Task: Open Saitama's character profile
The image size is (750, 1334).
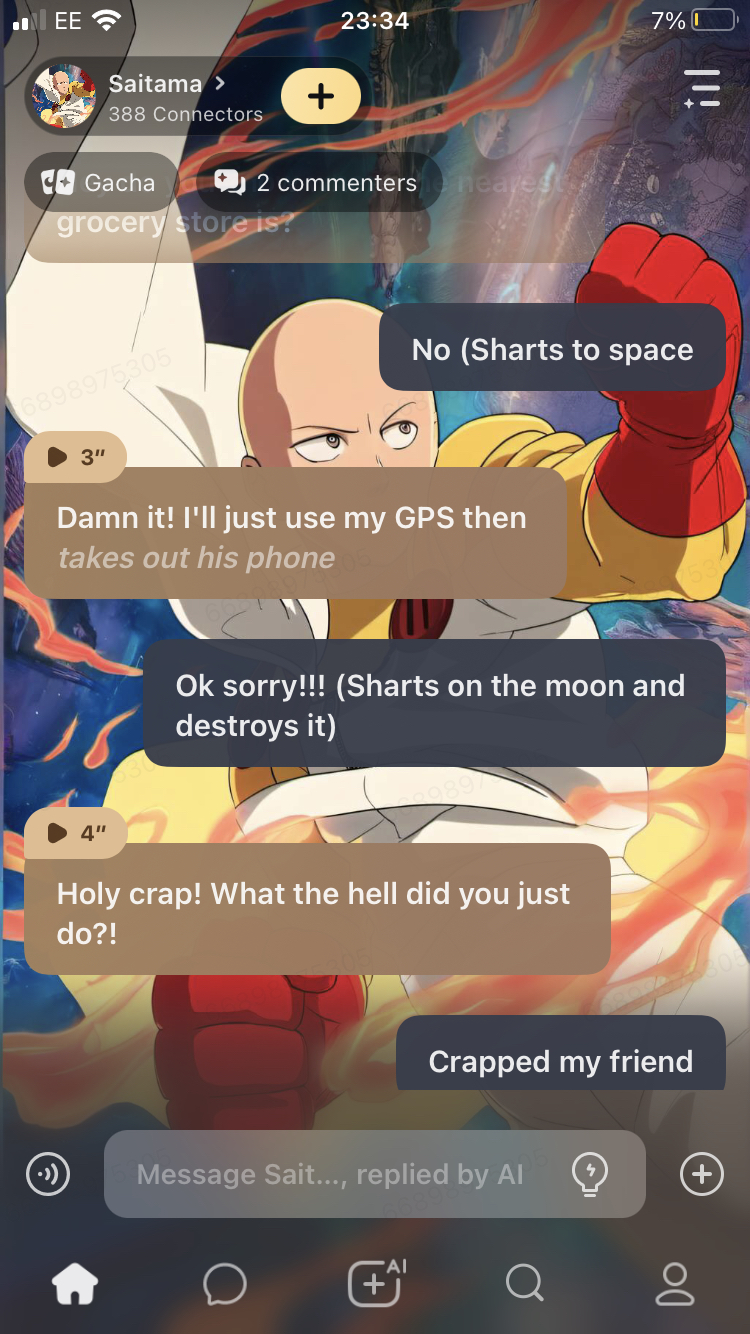Action: point(160,97)
